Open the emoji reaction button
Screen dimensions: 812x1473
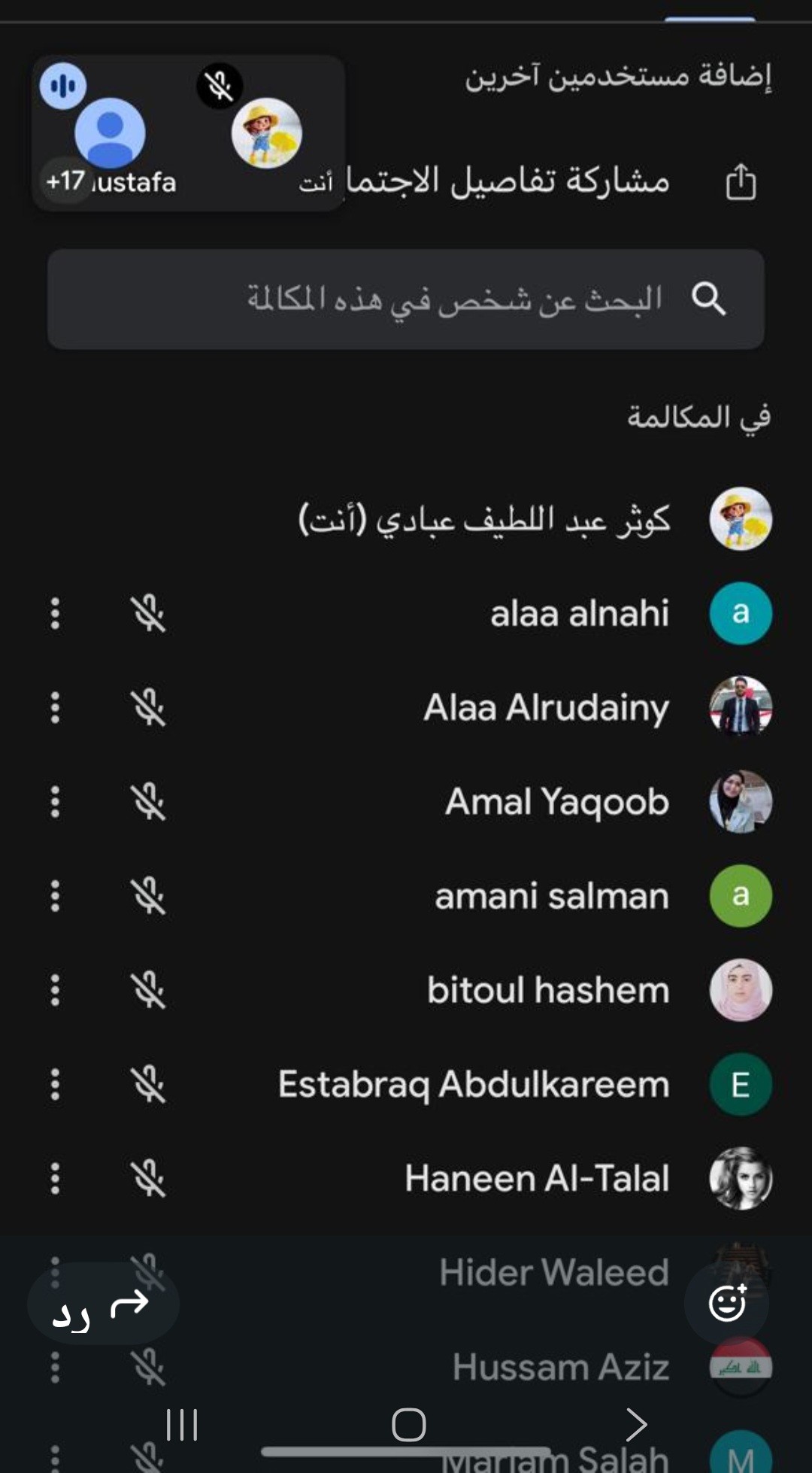tap(726, 1302)
